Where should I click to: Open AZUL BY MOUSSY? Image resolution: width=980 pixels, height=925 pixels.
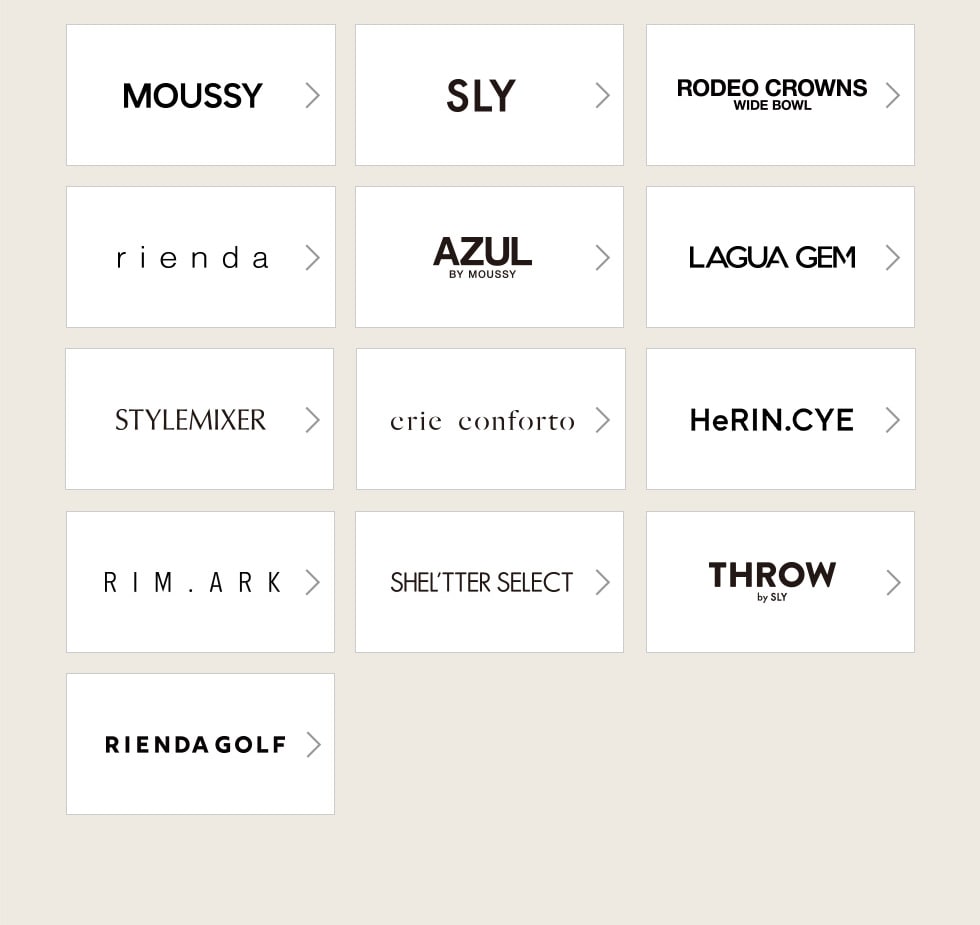[489, 257]
